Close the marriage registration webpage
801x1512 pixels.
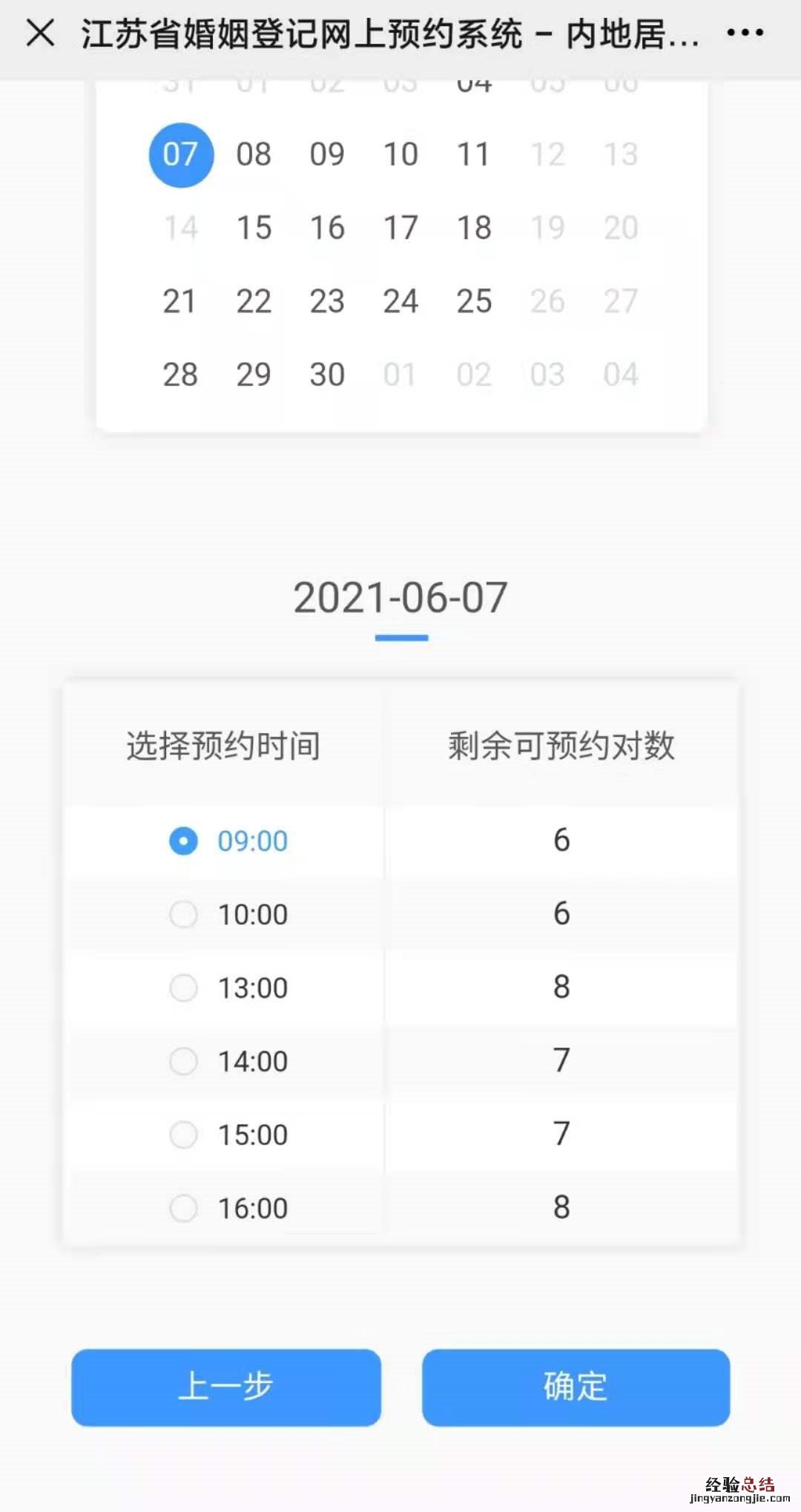click(40, 33)
